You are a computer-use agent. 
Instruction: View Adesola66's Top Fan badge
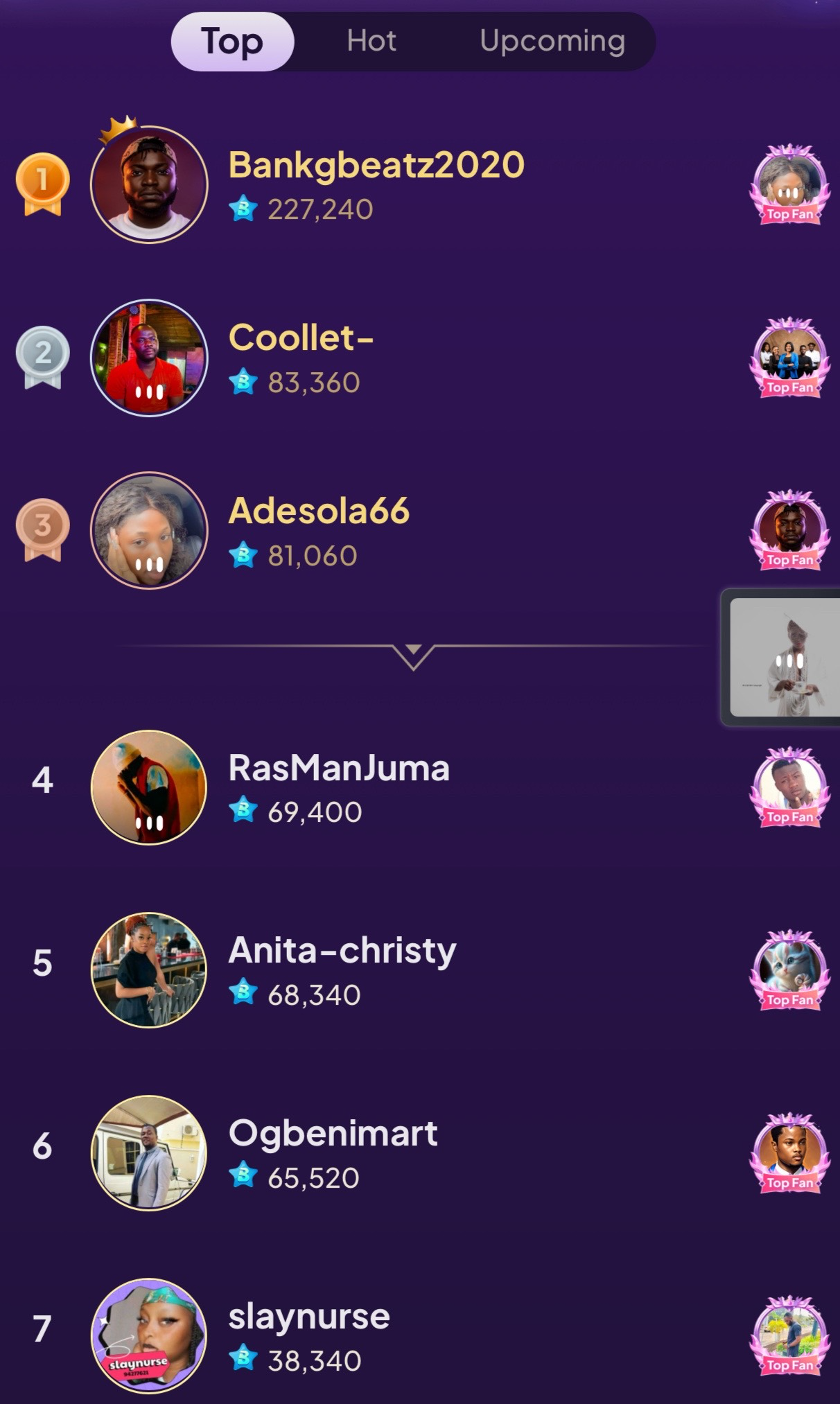pyautogui.click(x=790, y=530)
